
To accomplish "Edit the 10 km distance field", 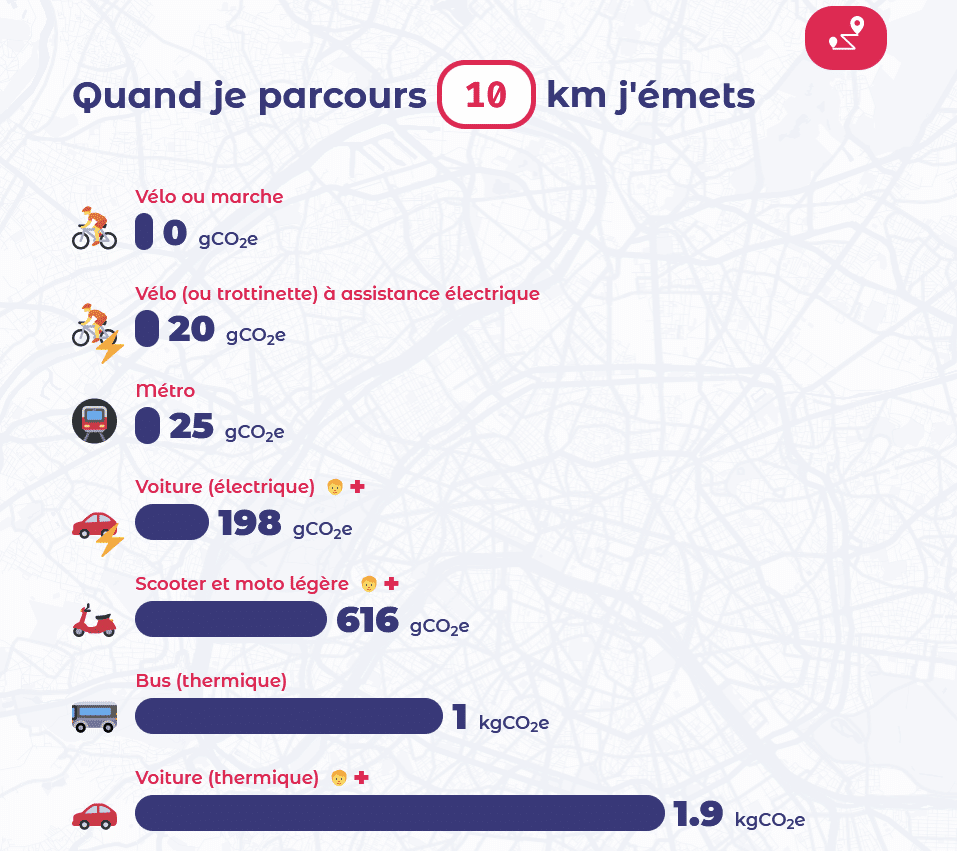I will 487,95.
